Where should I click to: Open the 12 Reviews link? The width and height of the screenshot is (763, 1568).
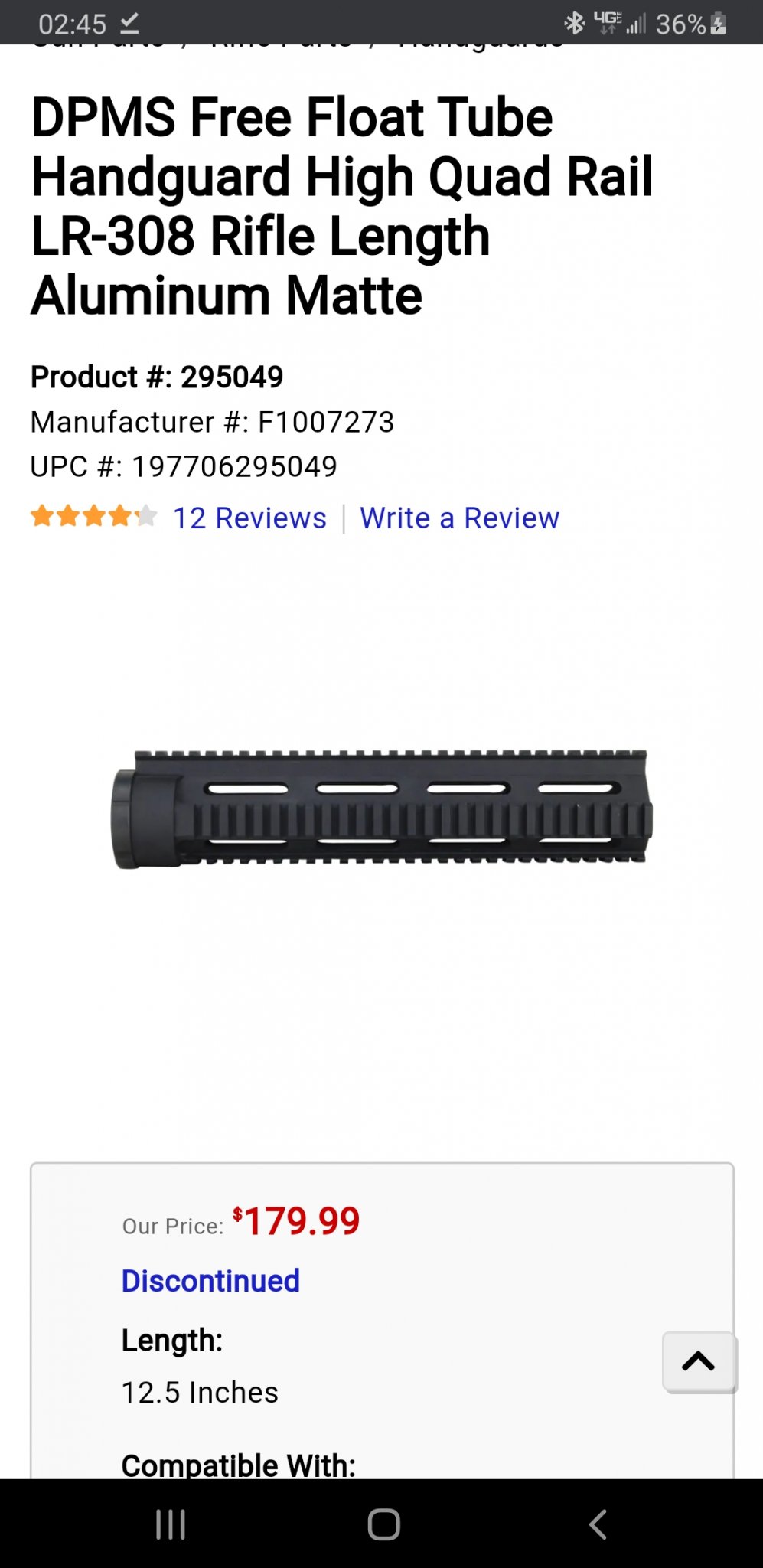(249, 518)
